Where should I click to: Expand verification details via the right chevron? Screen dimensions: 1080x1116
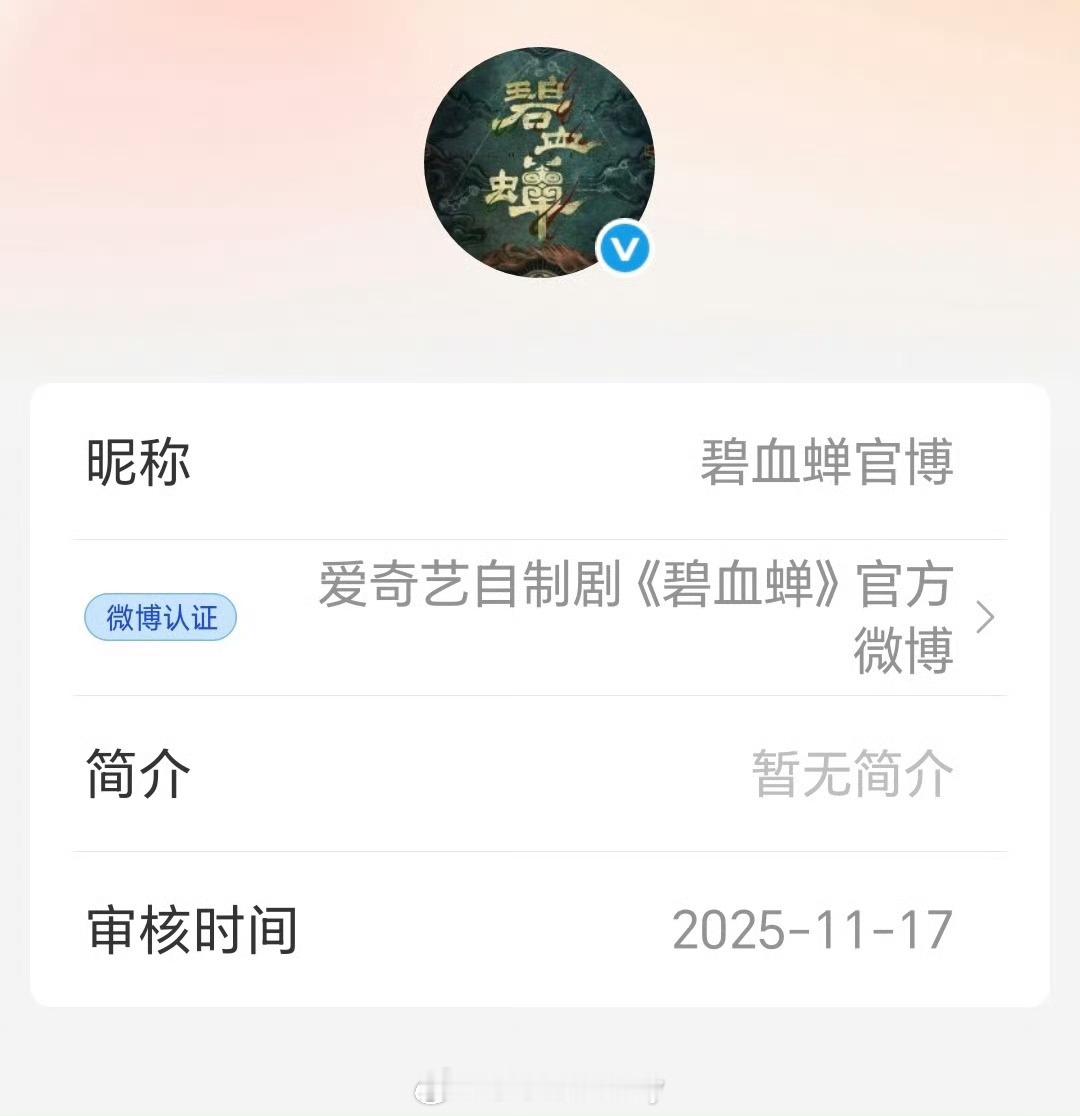[984, 619]
